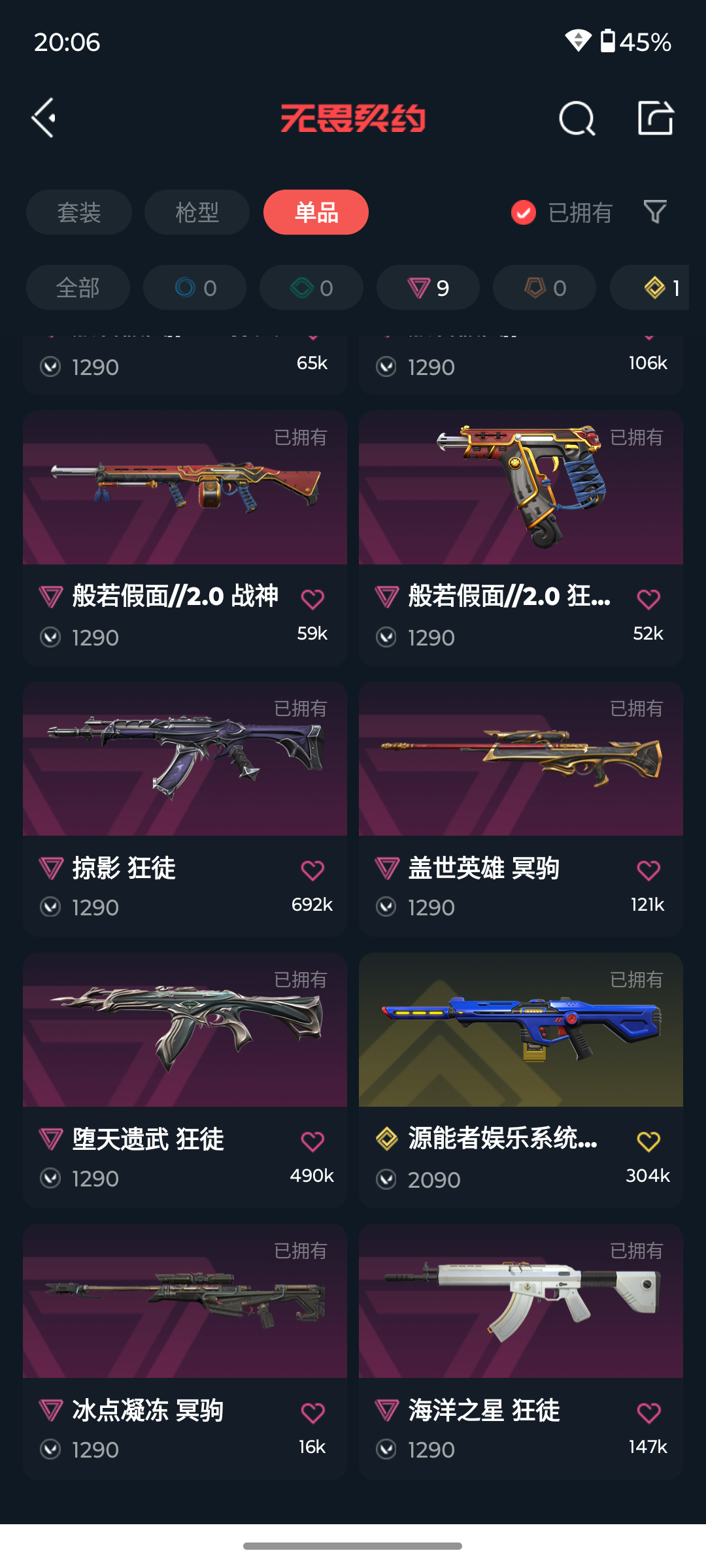Open the funnel filter icon

tap(654, 212)
